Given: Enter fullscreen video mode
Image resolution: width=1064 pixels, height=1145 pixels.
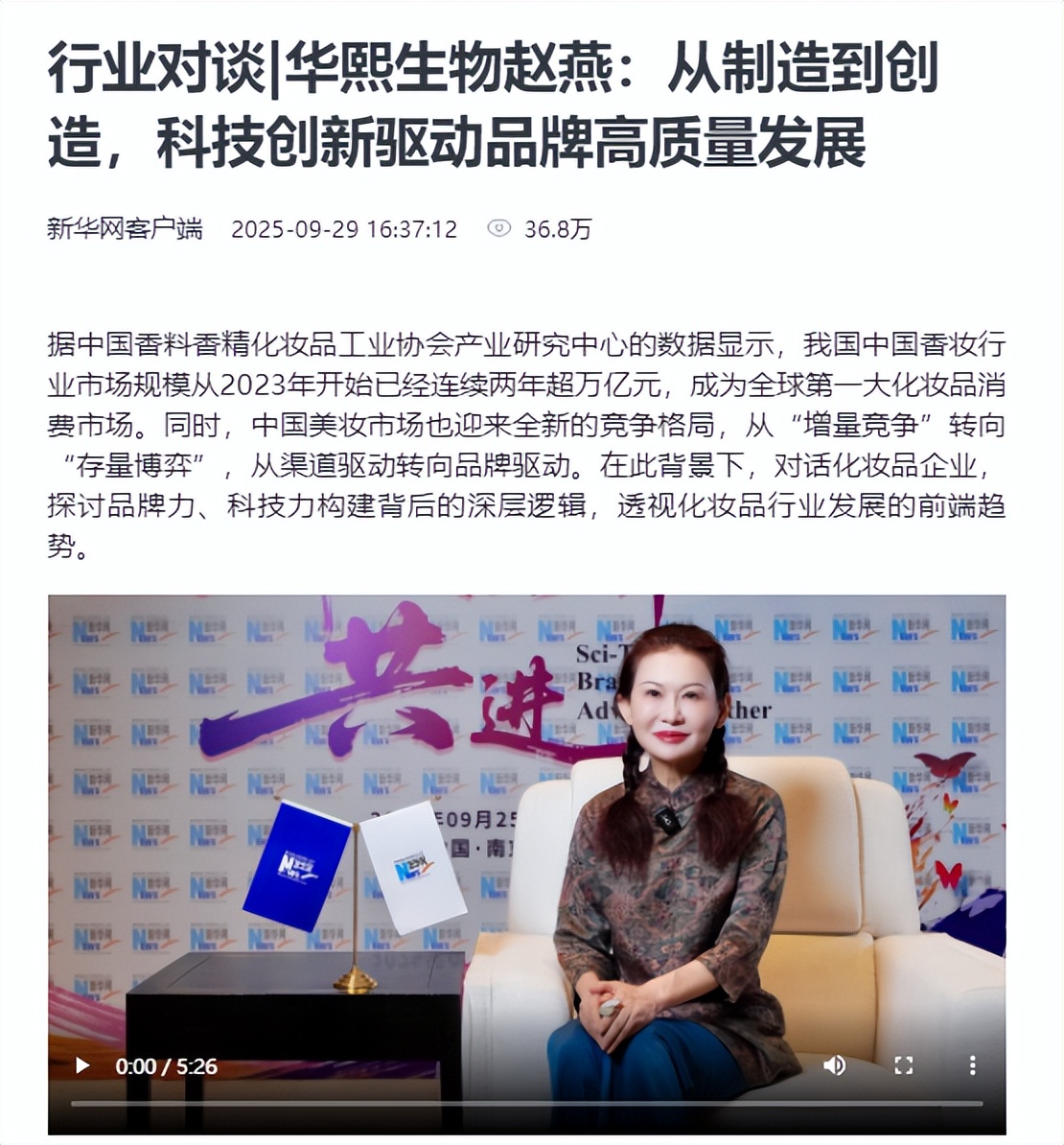Looking at the screenshot, I should [903, 1065].
